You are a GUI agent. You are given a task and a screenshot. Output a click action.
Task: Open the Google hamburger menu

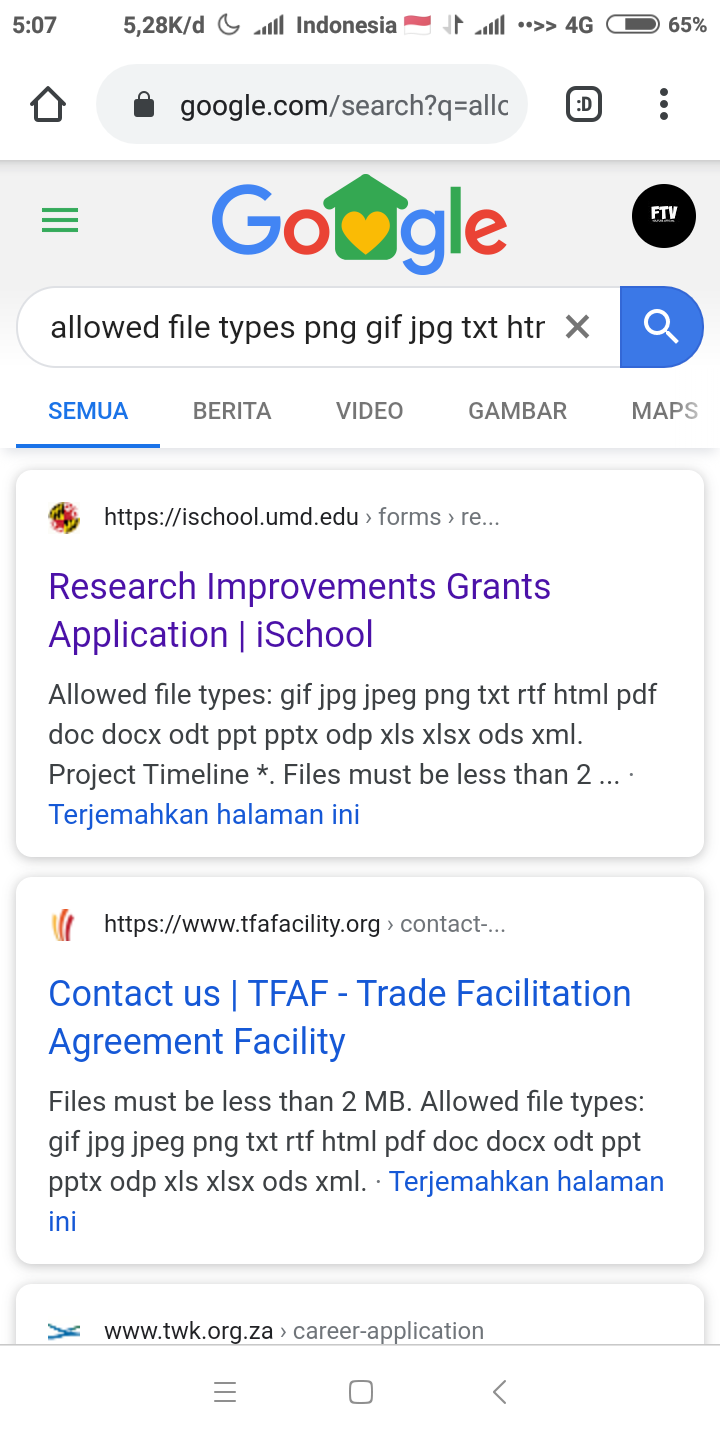(x=60, y=220)
